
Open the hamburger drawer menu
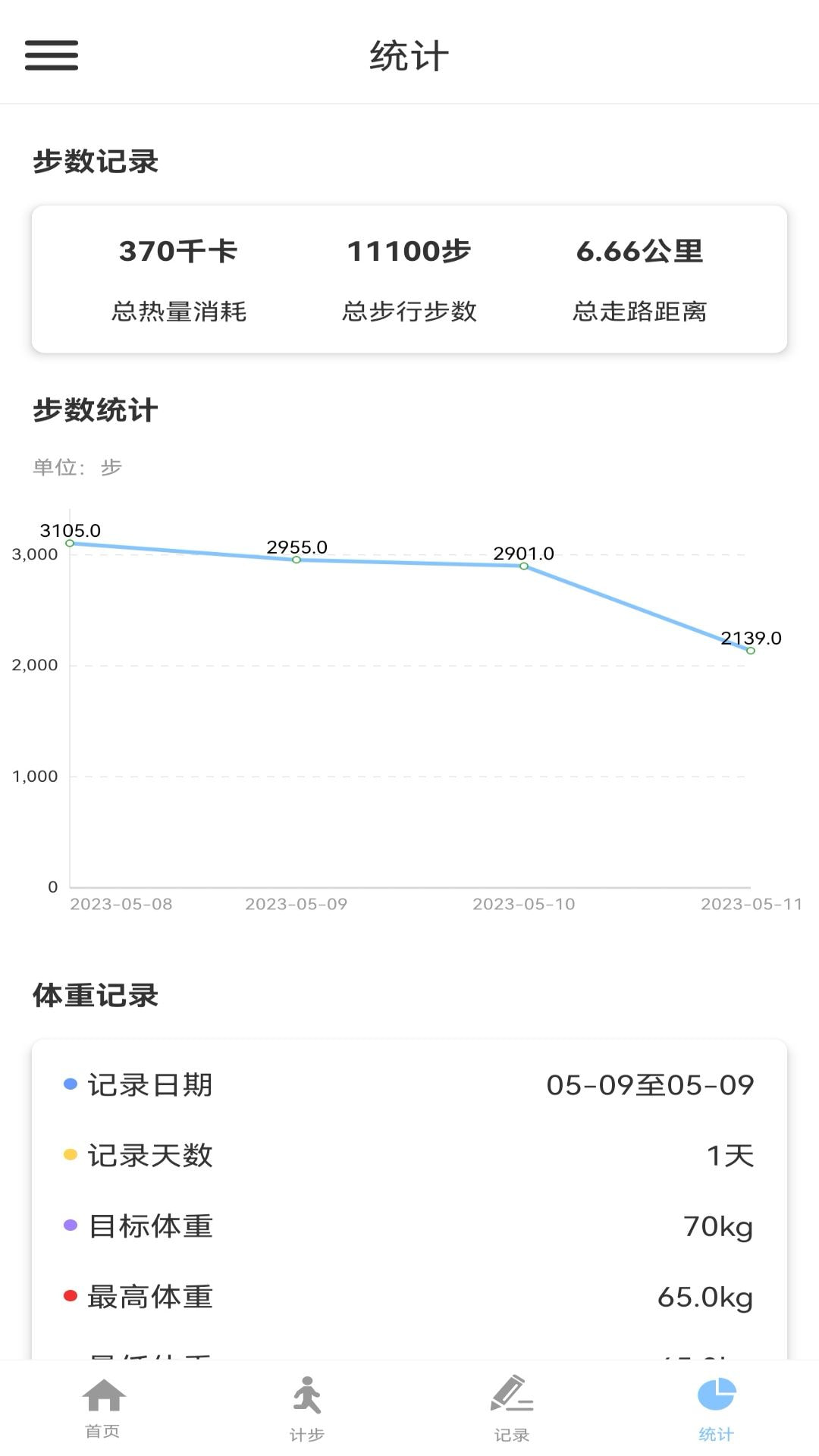pos(52,55)
